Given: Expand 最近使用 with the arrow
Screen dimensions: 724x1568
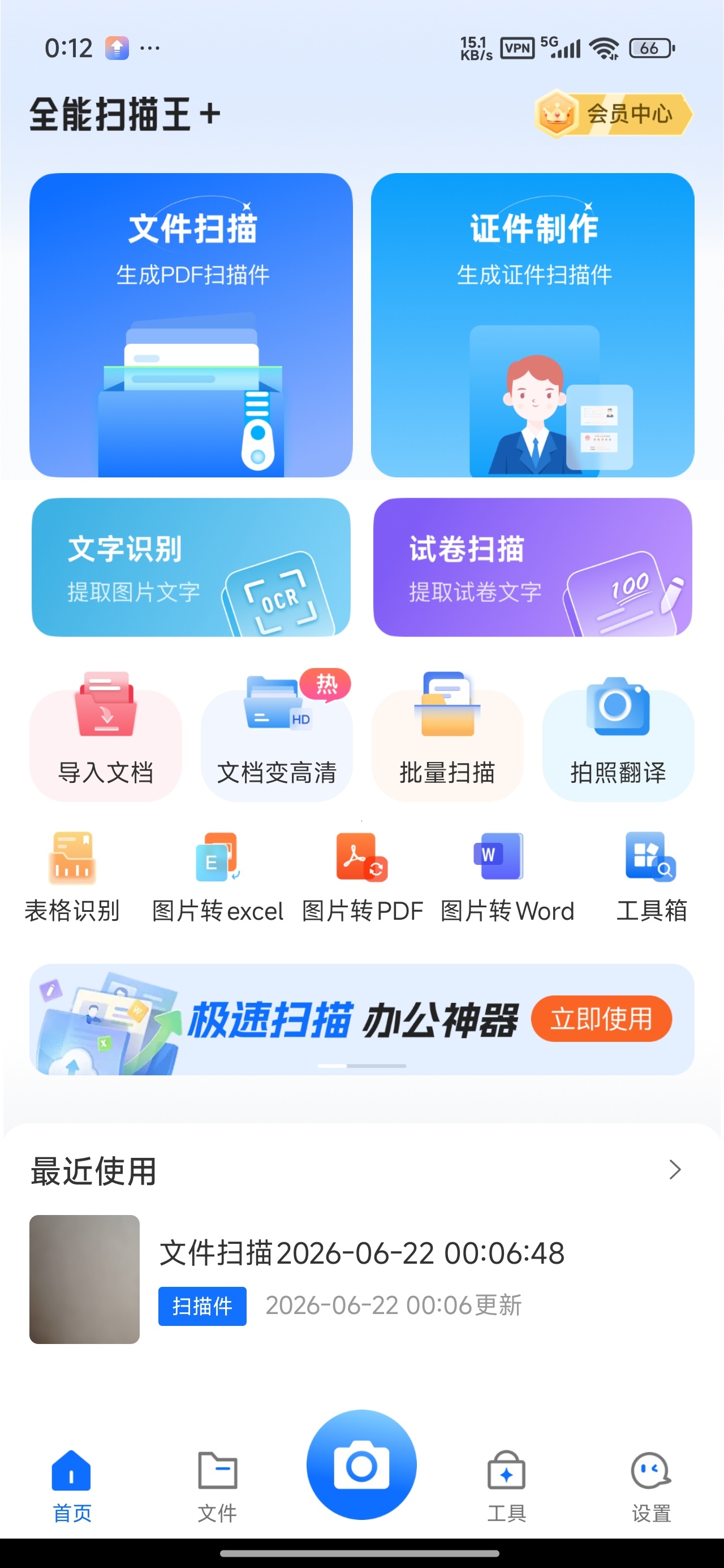Looking at the screenshot, I should click(x=675, y=1169).
